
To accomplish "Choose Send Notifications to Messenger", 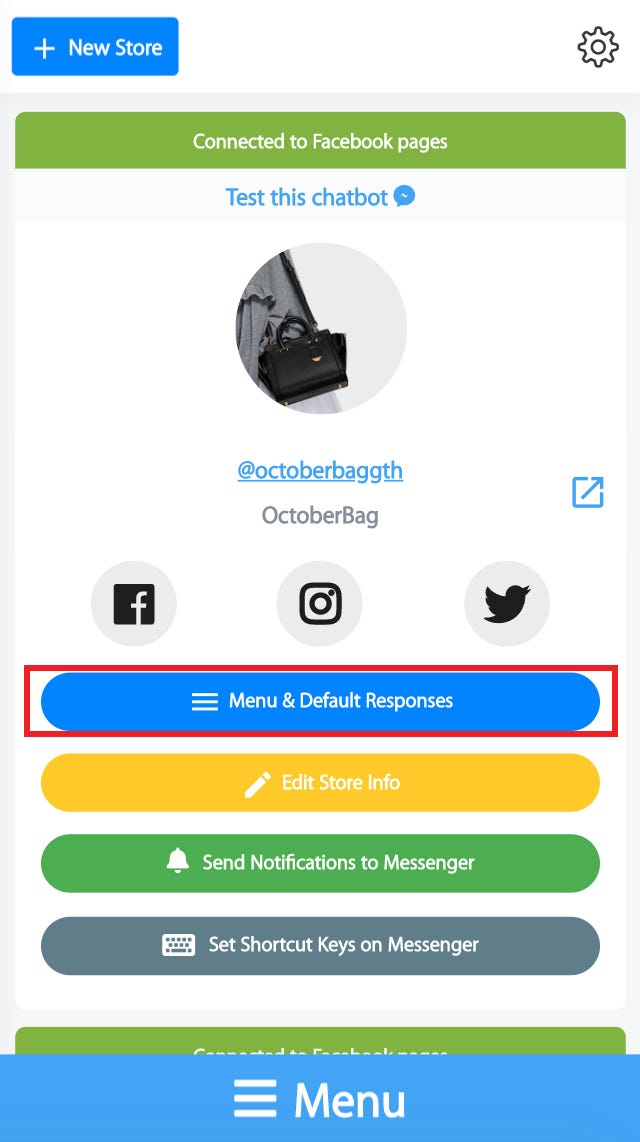I will click(x=320, y=863).
